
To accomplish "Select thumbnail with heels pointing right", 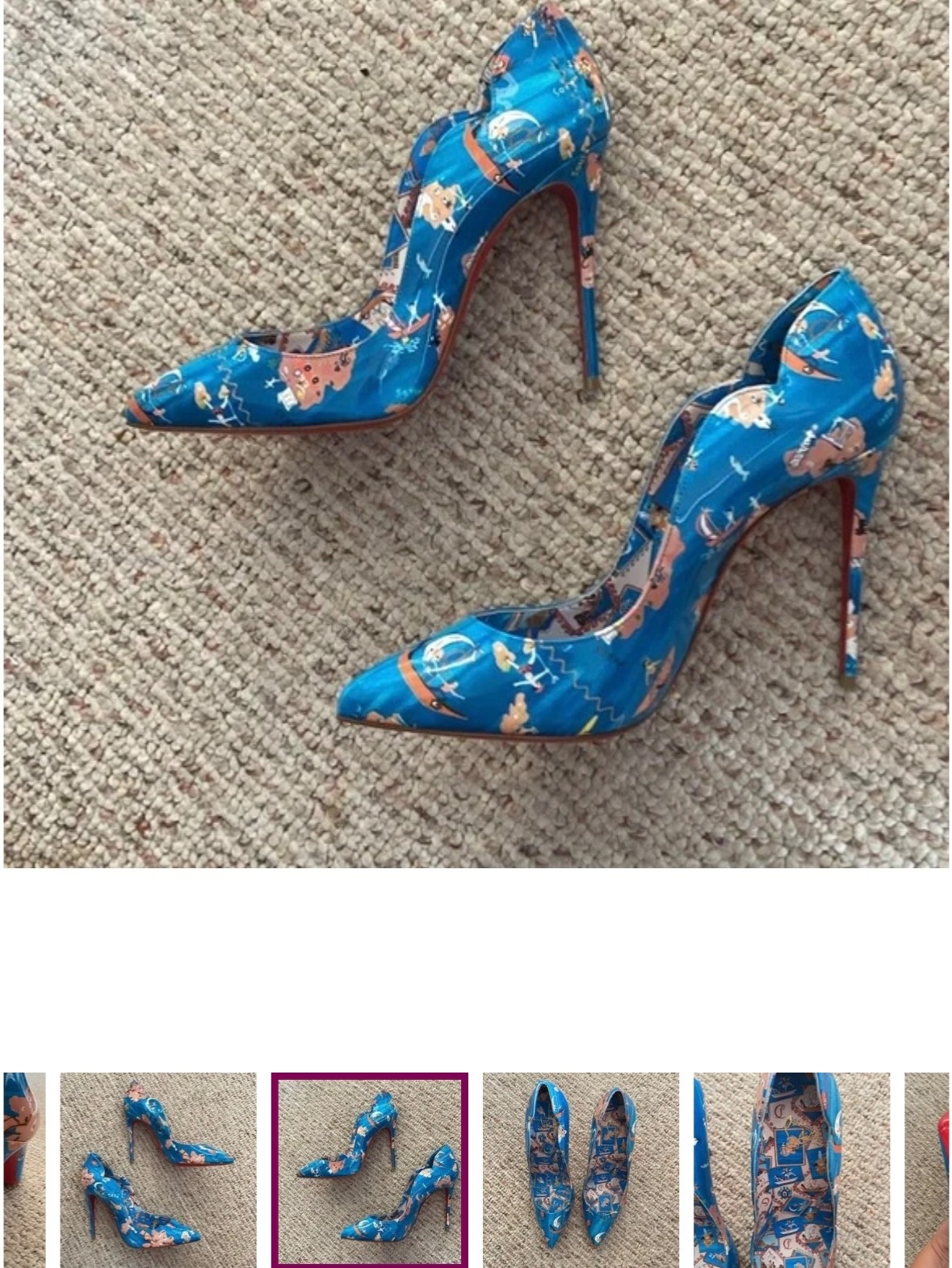I will (158, 1169).
